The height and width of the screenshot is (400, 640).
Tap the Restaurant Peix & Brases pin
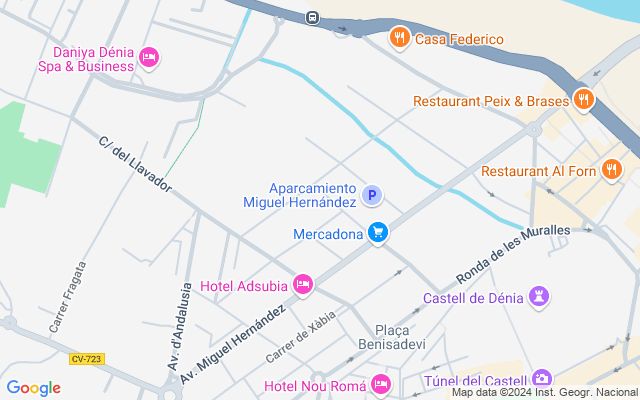pyautogui.click(x=584, y=99)
